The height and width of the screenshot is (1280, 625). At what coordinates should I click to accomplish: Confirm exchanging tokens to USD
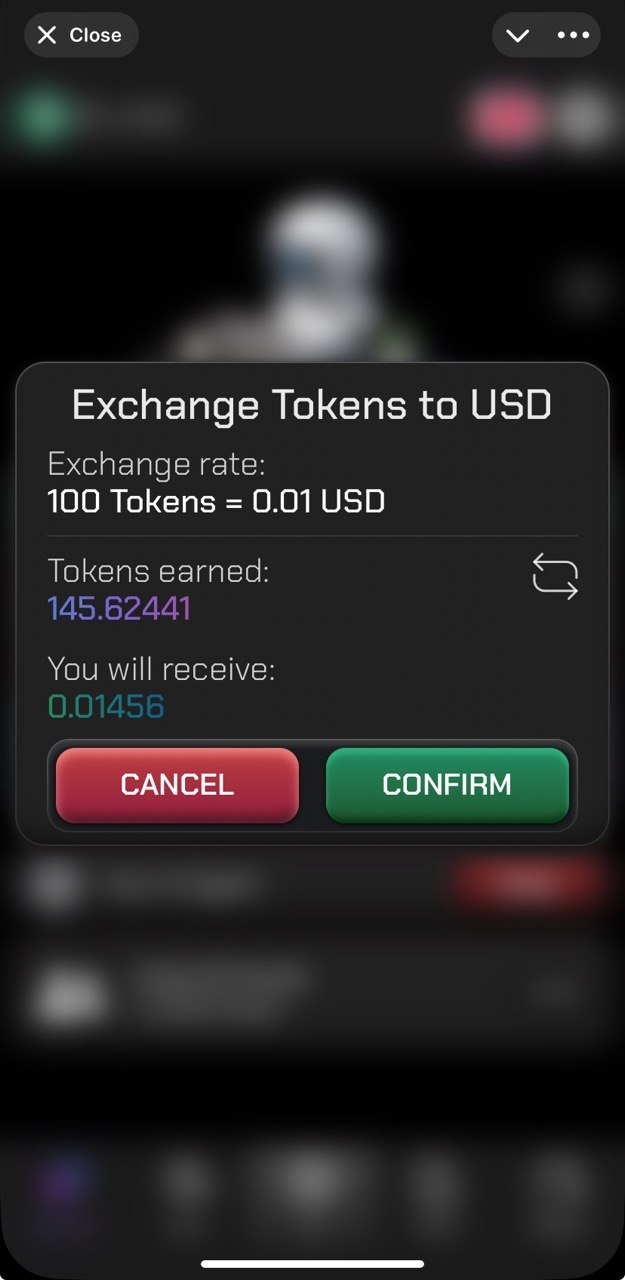(x=447, y=785)
